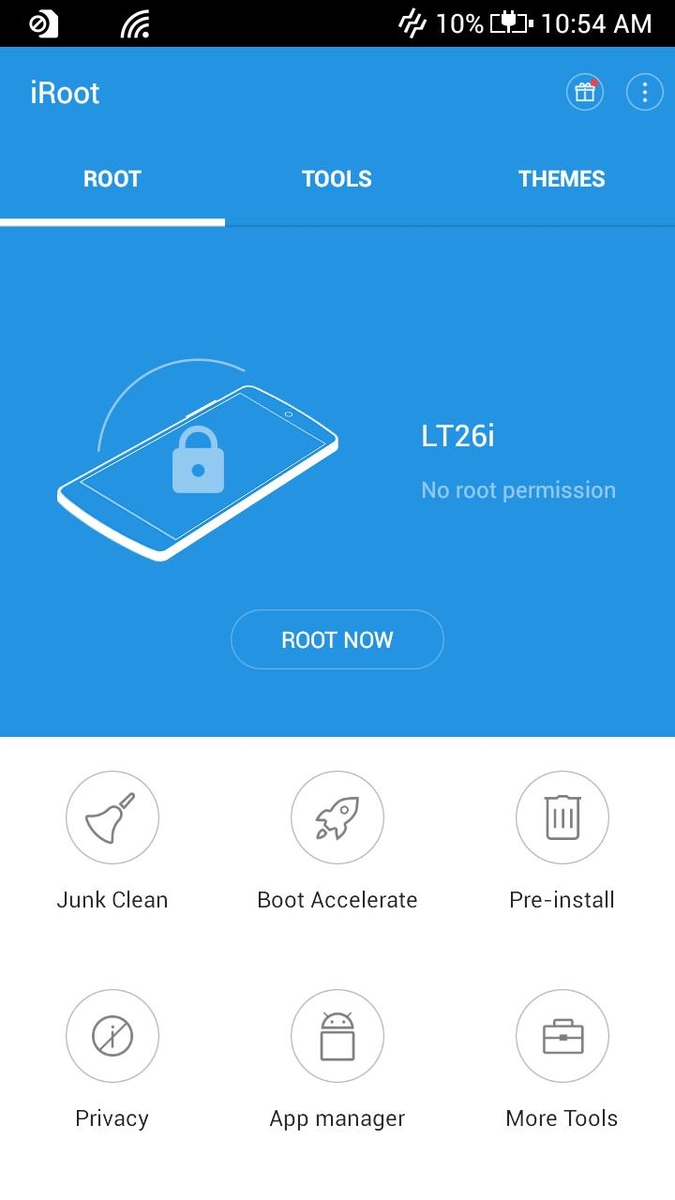Switch to the TOOLS tab

[337, 179]
